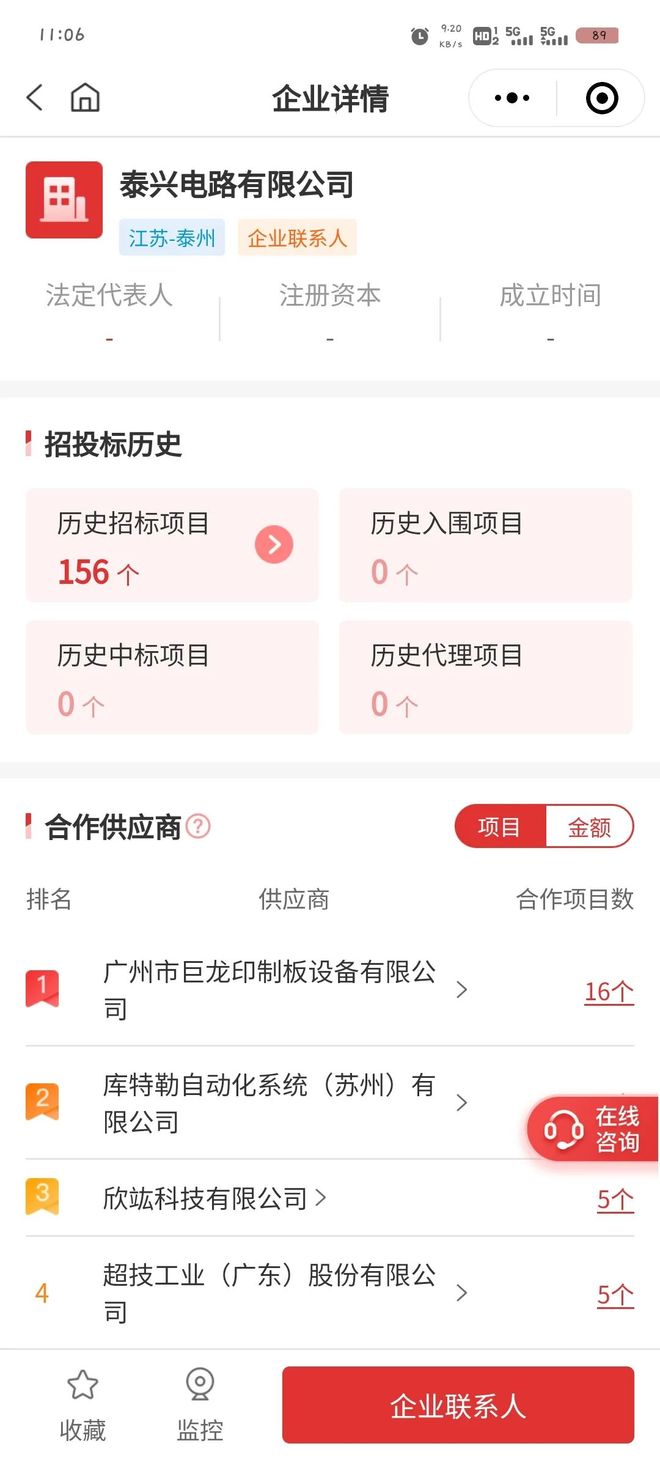Image resolution: width=660 pixels, height=1460 pixels.
Task: Add company to 收藏 favorites
Action: (82, 1406)
